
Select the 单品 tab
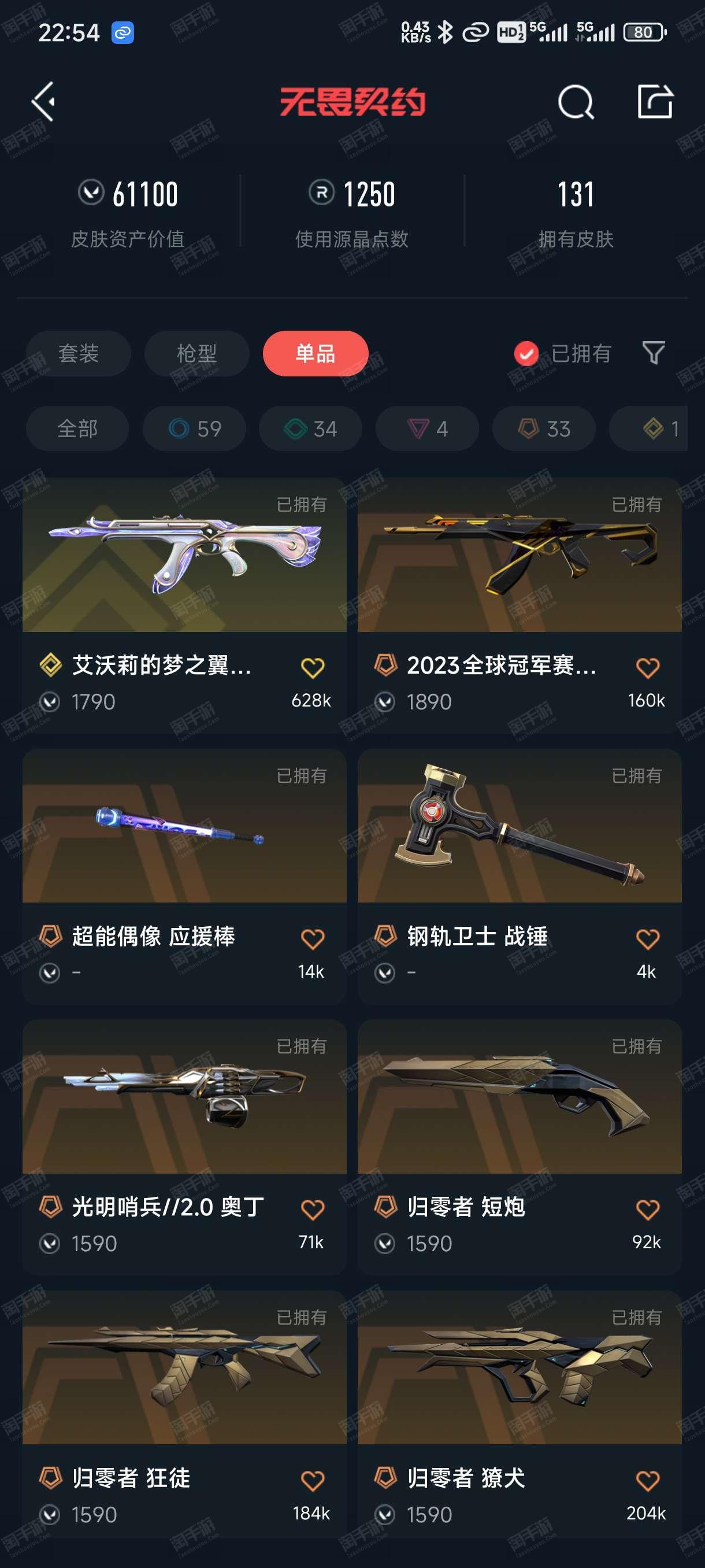[315, 354]
